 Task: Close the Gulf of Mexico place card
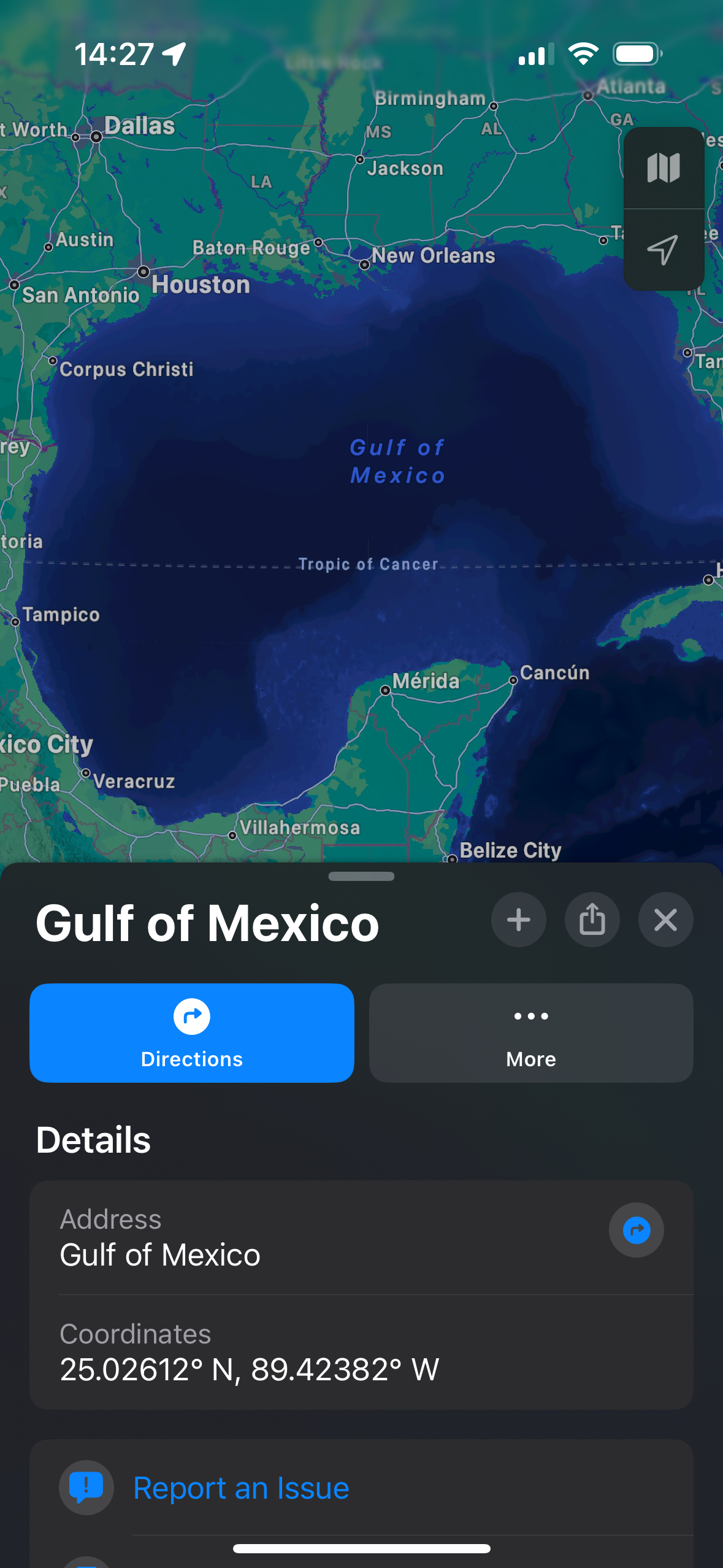[x=665, y=920]
